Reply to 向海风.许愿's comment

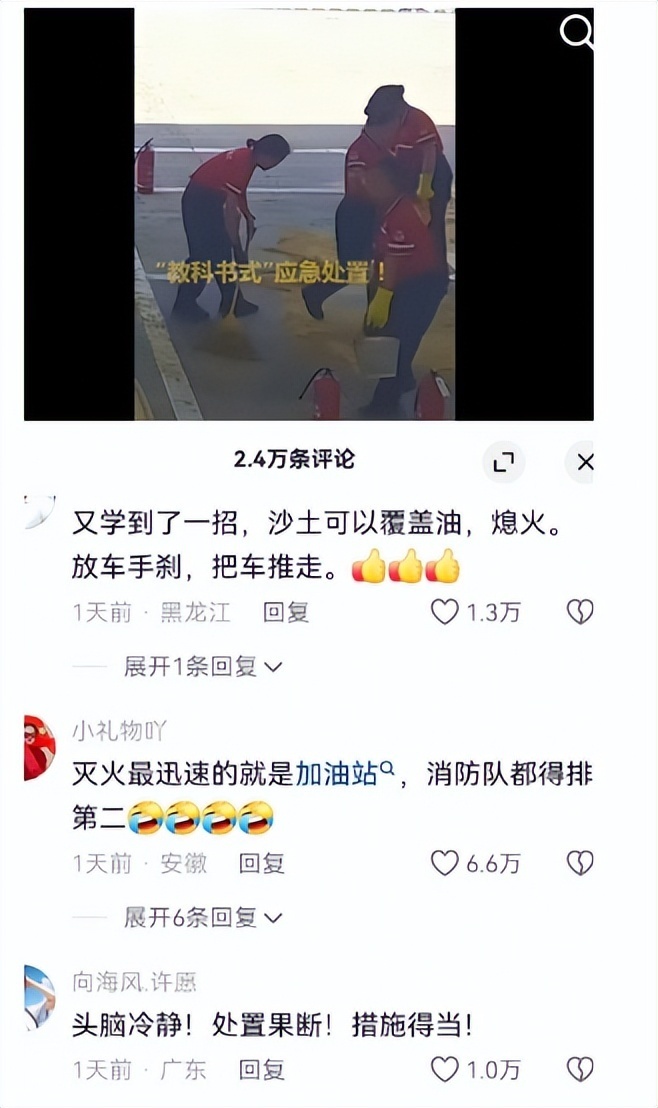click(262, 1069)
